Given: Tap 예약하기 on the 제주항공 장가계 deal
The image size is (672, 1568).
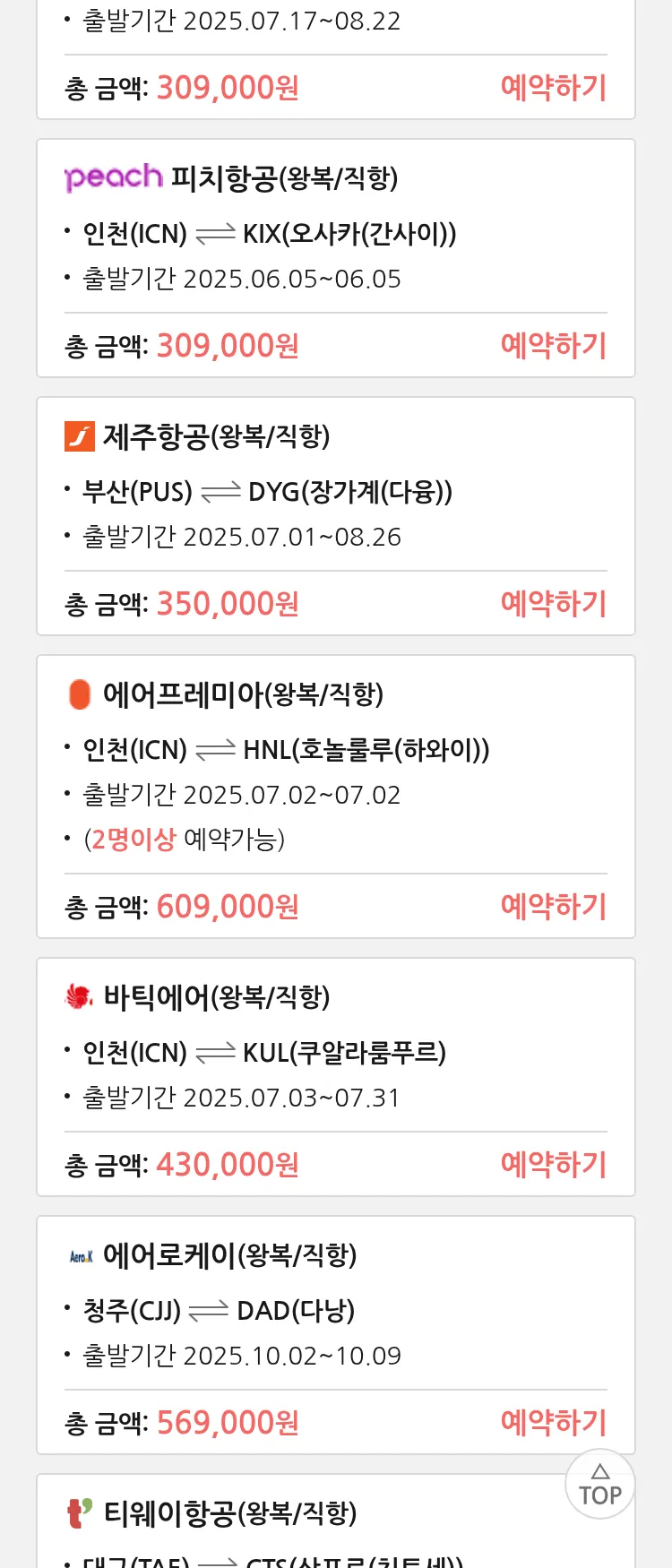Looking at the screenshot, I should [x=553, y=604].
